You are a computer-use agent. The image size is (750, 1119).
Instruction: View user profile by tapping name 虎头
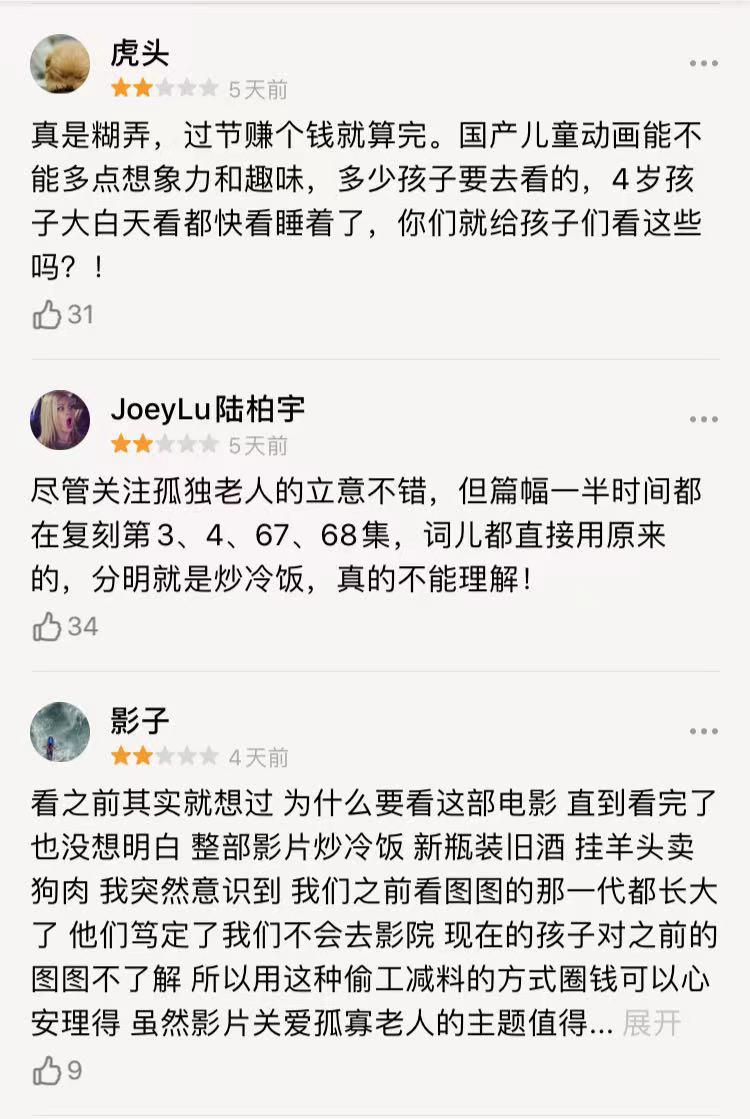pyautogui.click(x=140, y=52)
